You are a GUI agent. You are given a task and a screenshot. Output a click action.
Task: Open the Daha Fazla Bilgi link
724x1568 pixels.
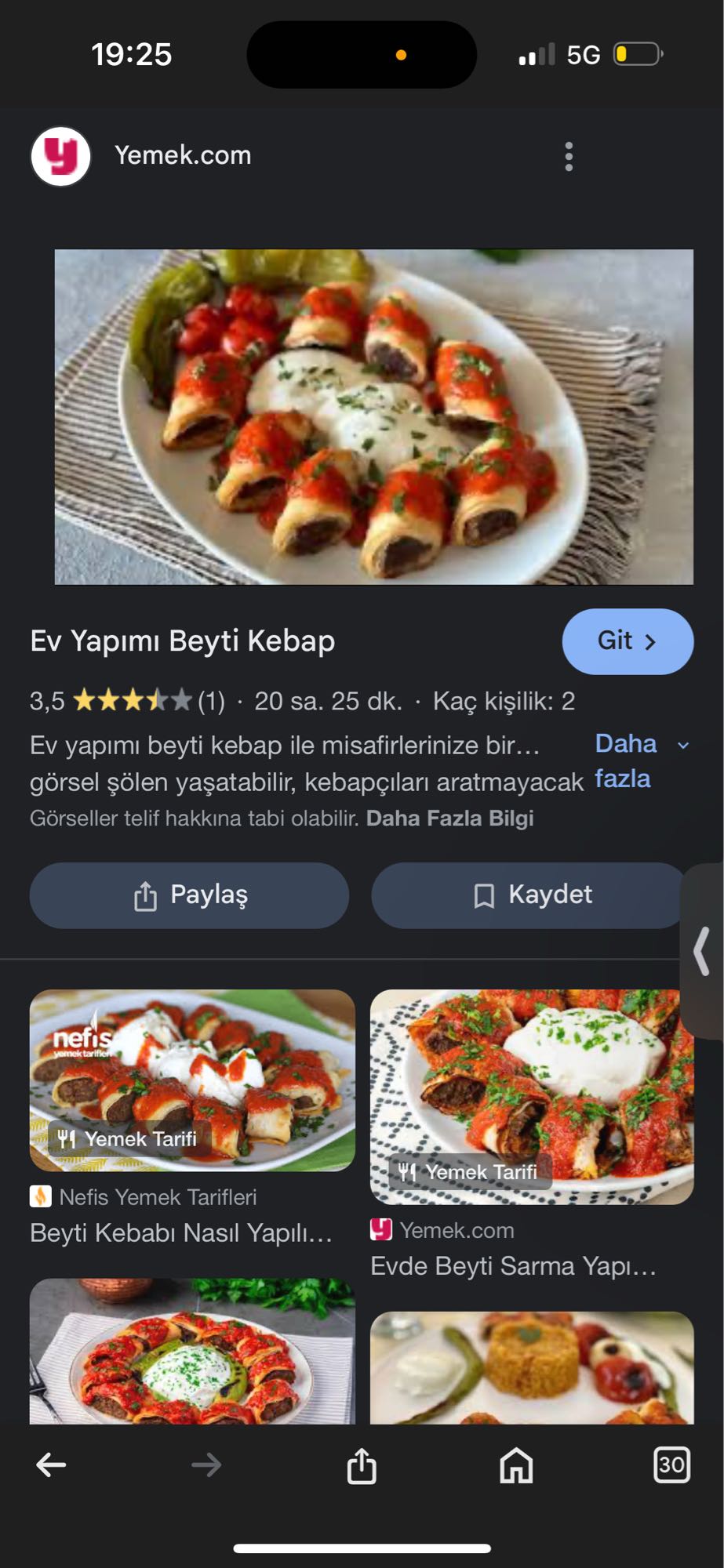click(451, 818)
